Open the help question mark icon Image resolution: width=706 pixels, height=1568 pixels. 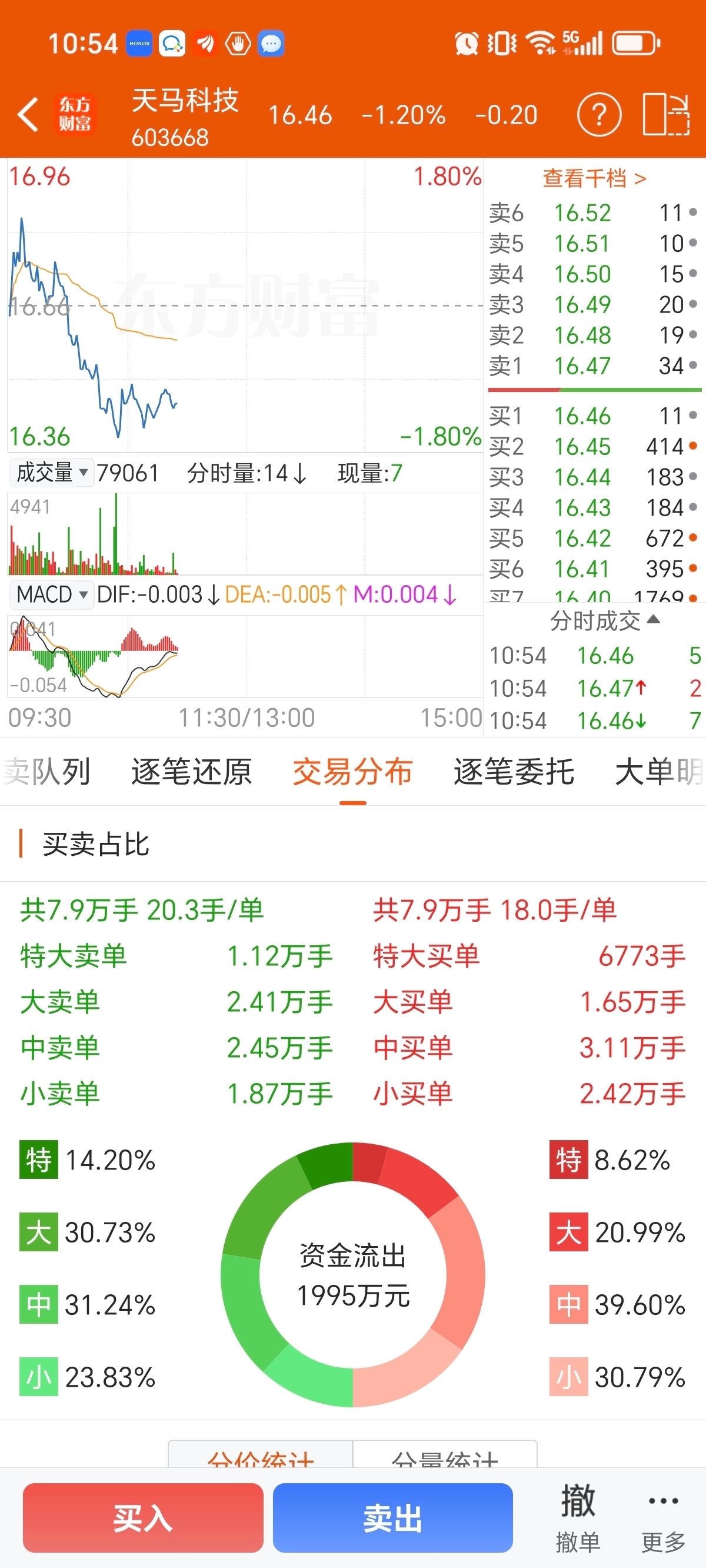tap(598, 114)
